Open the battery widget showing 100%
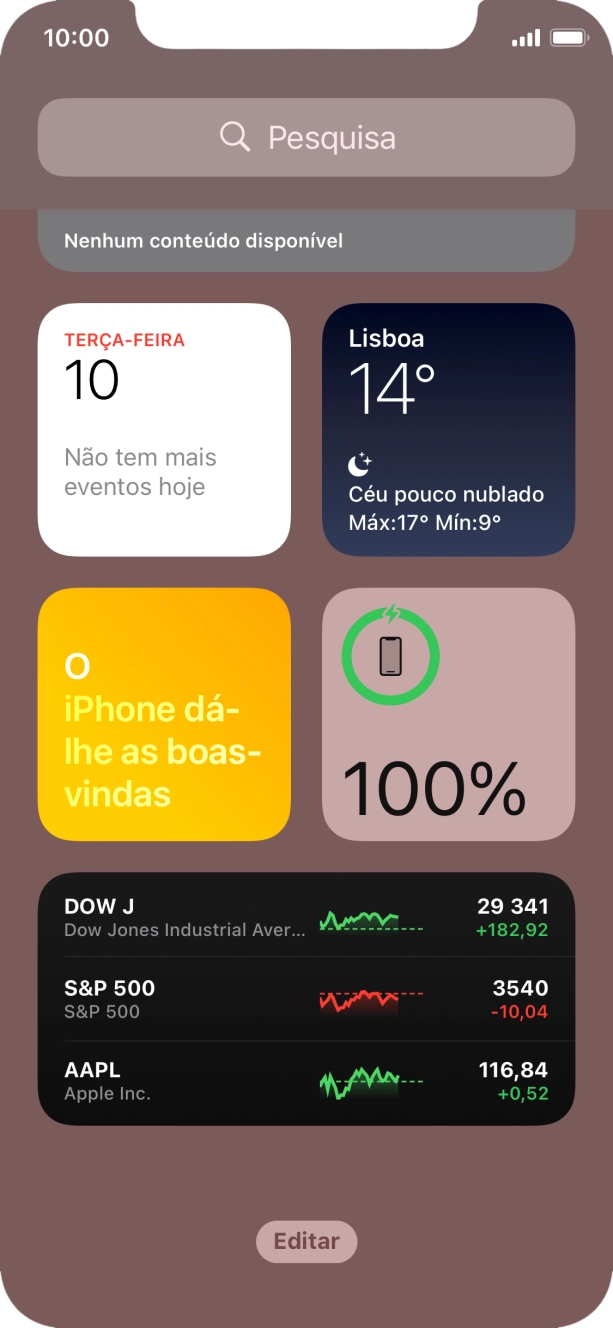 [x=448, y=714]
